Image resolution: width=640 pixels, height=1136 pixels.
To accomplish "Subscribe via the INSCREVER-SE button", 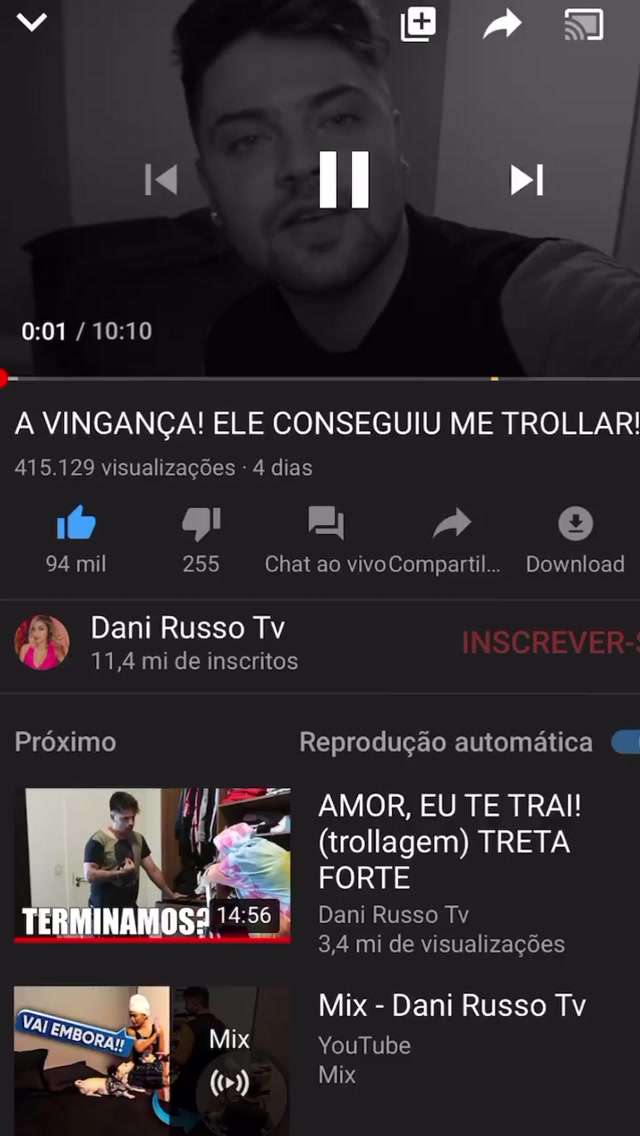I will coord(550,643).
